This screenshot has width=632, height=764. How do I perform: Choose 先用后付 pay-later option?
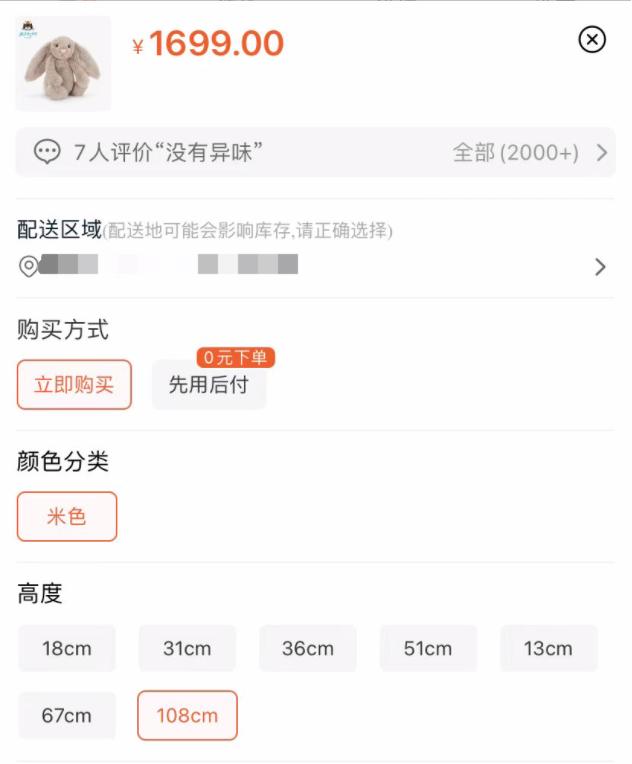click(209, 385)
